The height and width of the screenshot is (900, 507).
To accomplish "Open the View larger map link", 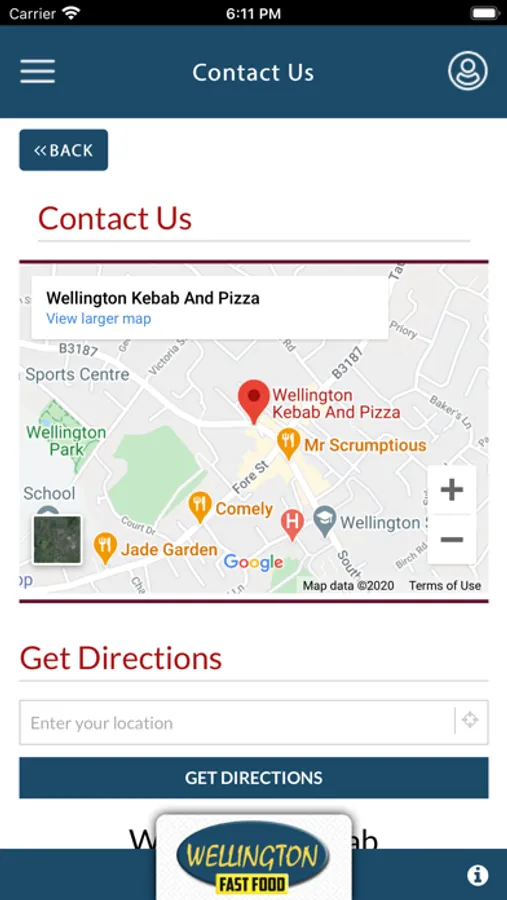I will pyautogui.click(x=99, y=319).
